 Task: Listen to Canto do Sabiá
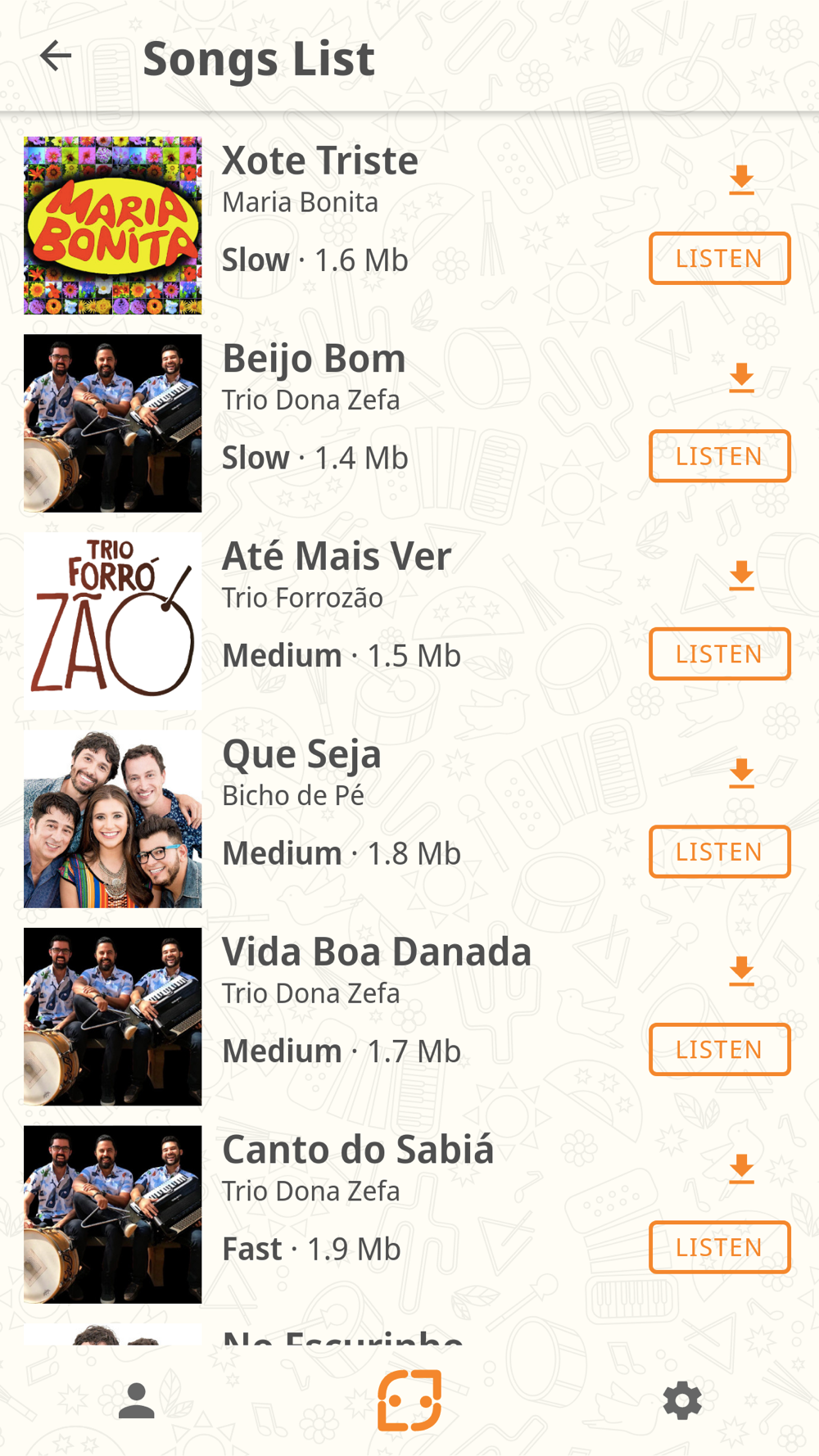click(719, 1247)
